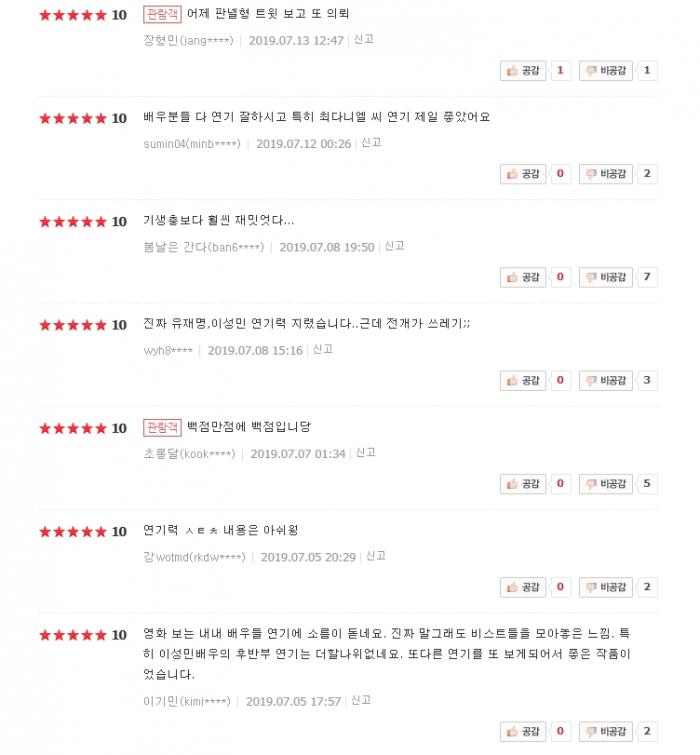Report wyh8****'s review via 신고
Viewport: 700px width, 755px height.
tap(322, 350)
